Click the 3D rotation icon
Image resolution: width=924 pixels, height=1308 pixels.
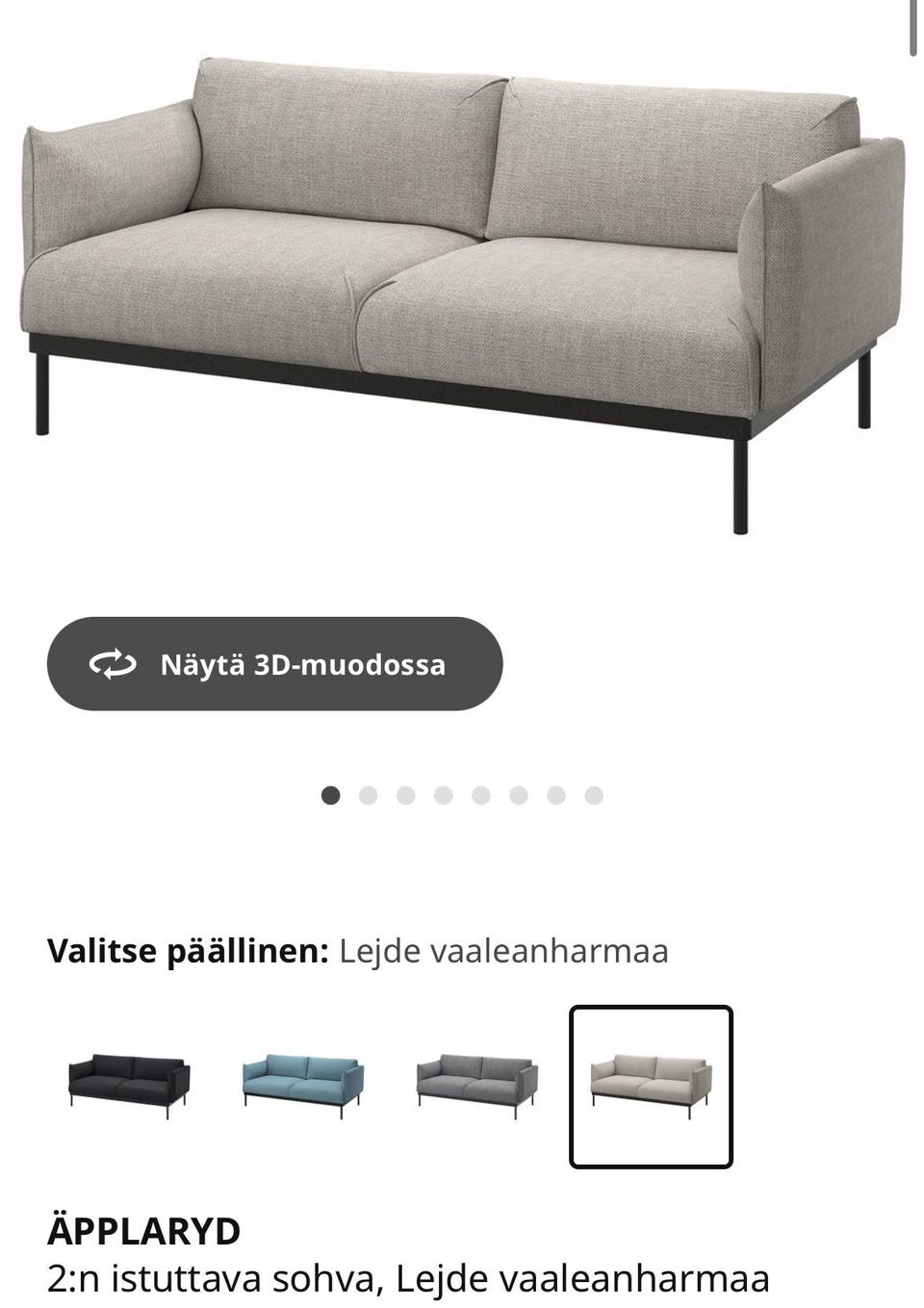pos(113,663)
